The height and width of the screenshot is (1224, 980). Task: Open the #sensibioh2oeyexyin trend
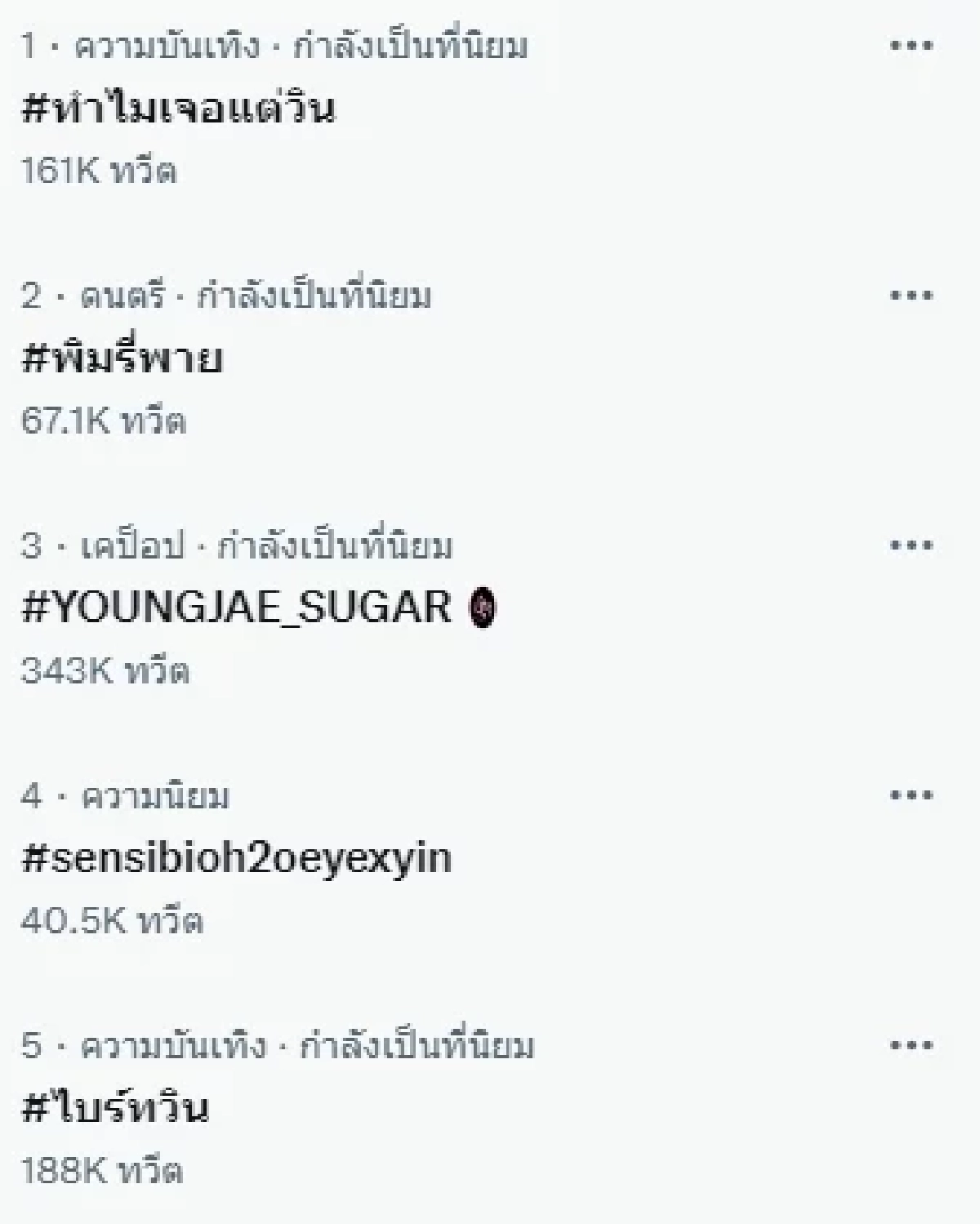coord(237,858)
